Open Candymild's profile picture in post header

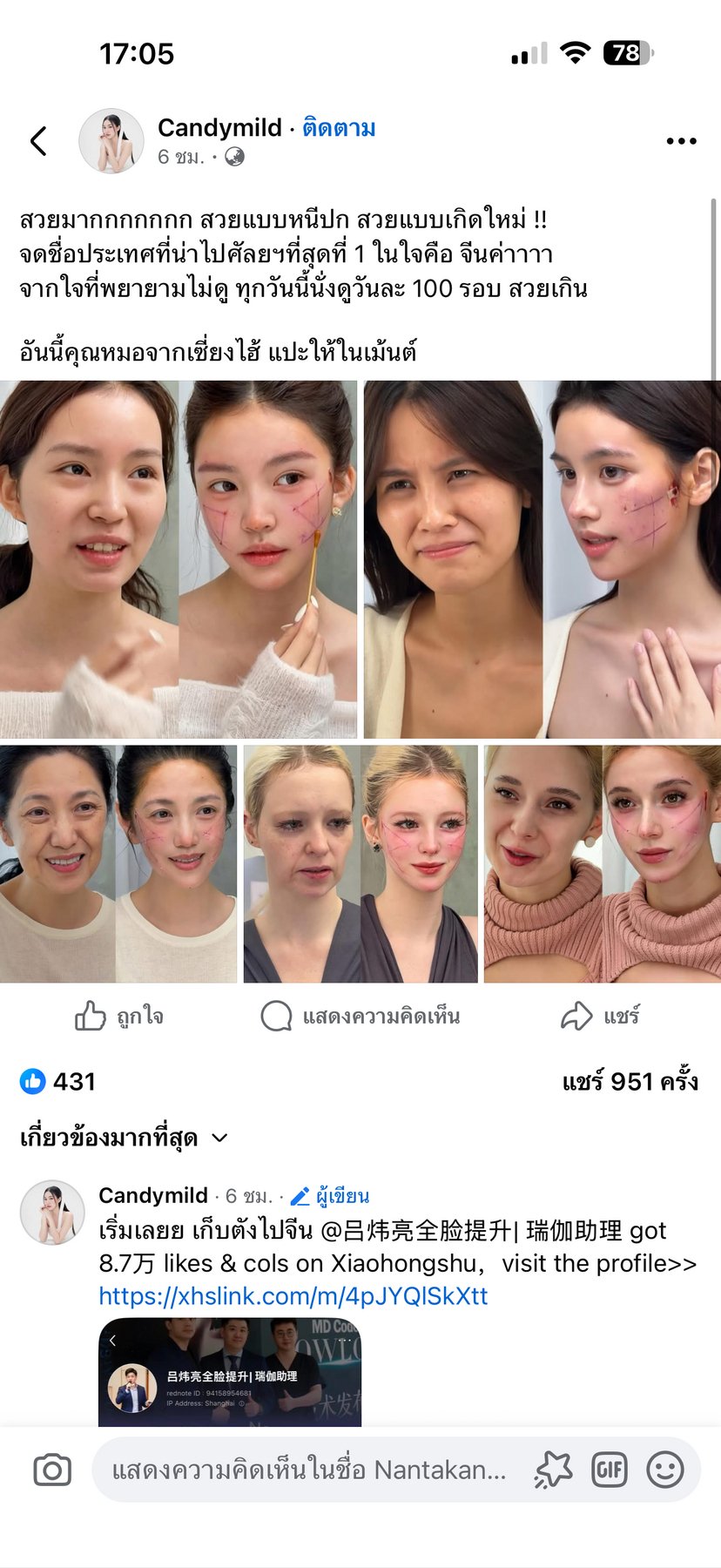[111, 141]
